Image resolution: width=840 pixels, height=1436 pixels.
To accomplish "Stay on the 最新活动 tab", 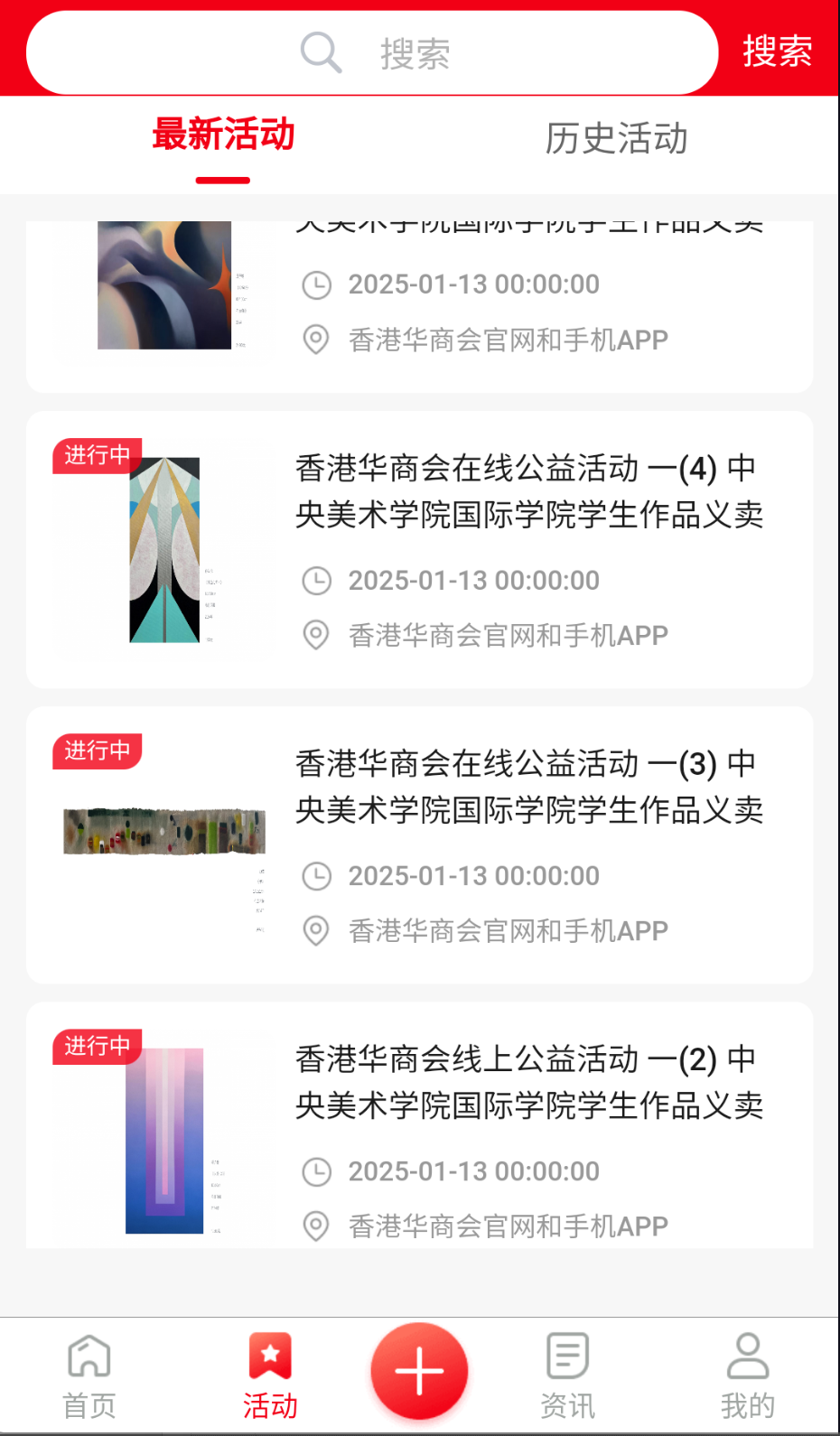I will 223,134.
